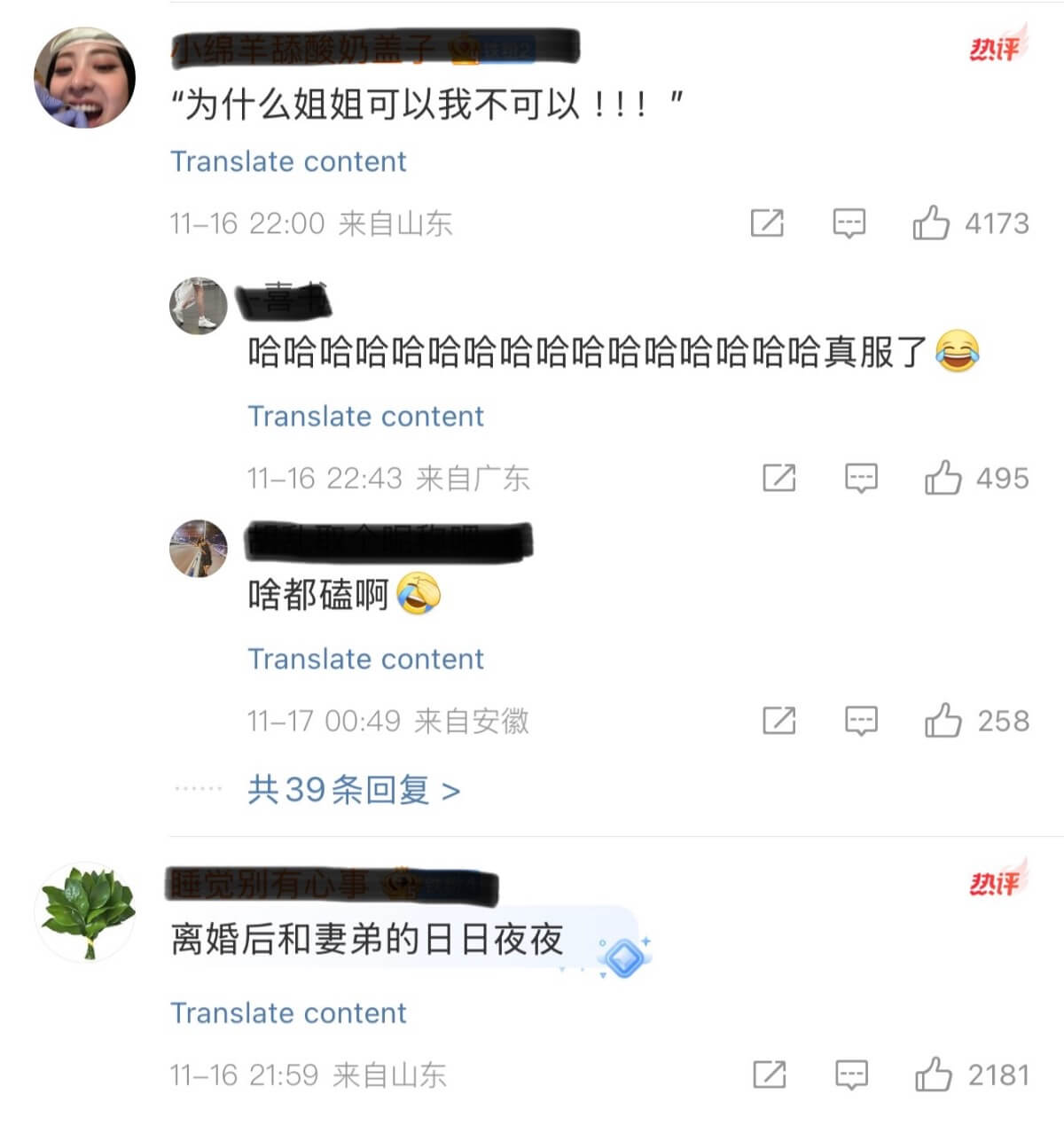The width and height of the screenshot is (1064, 1125).
Task: Open the profile of the first commenter's avatar
Action: 85,78
